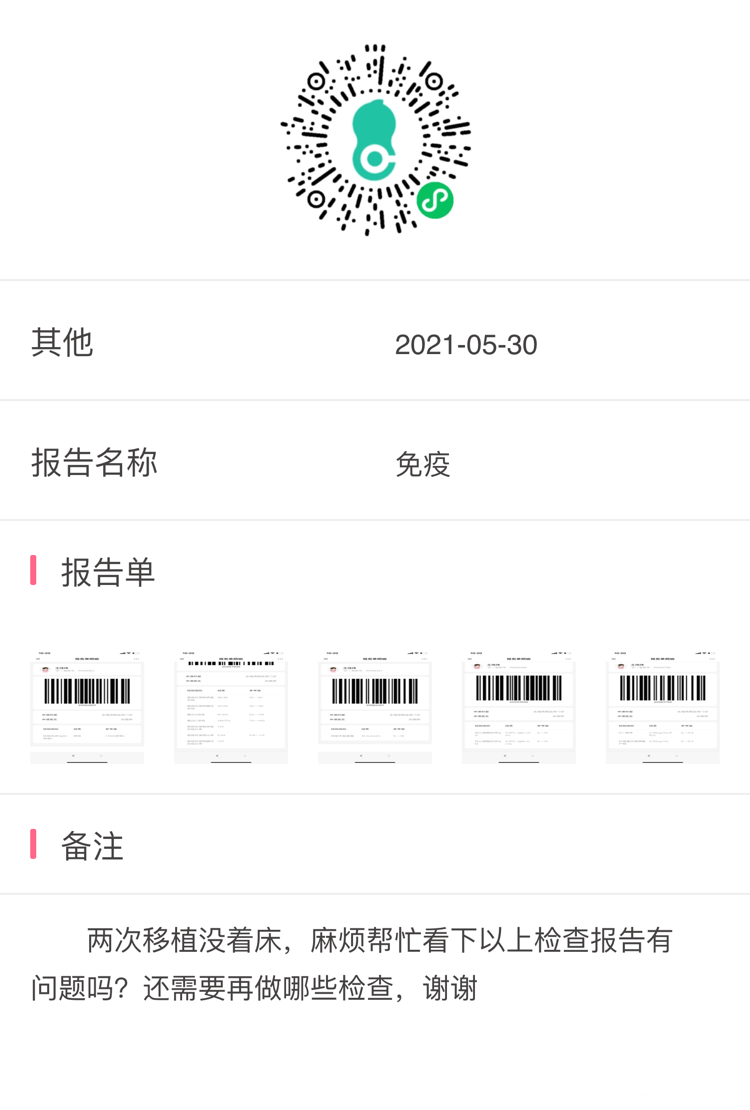The width and height of the screenshot is (750, 1110).
Task: Click the date 2021-05-30
Action: [466, 345]
